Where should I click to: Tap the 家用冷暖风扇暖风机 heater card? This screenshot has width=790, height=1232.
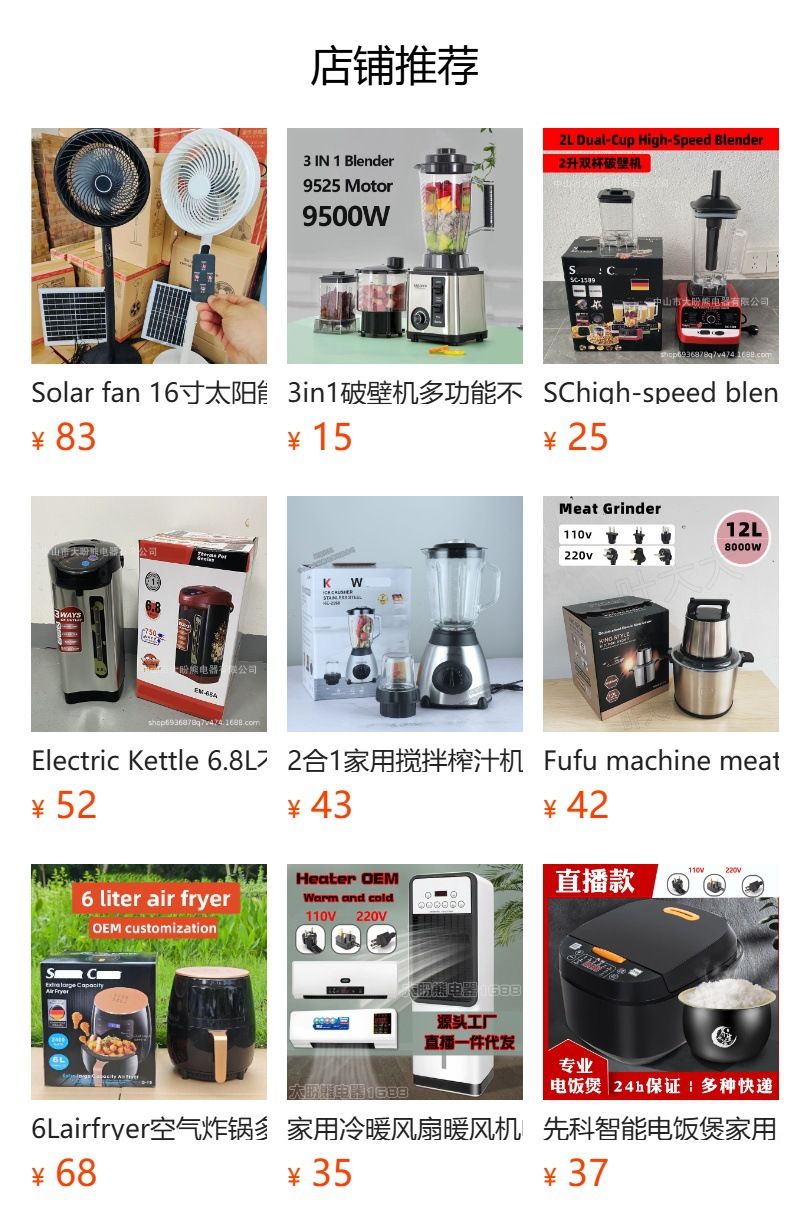405,982
